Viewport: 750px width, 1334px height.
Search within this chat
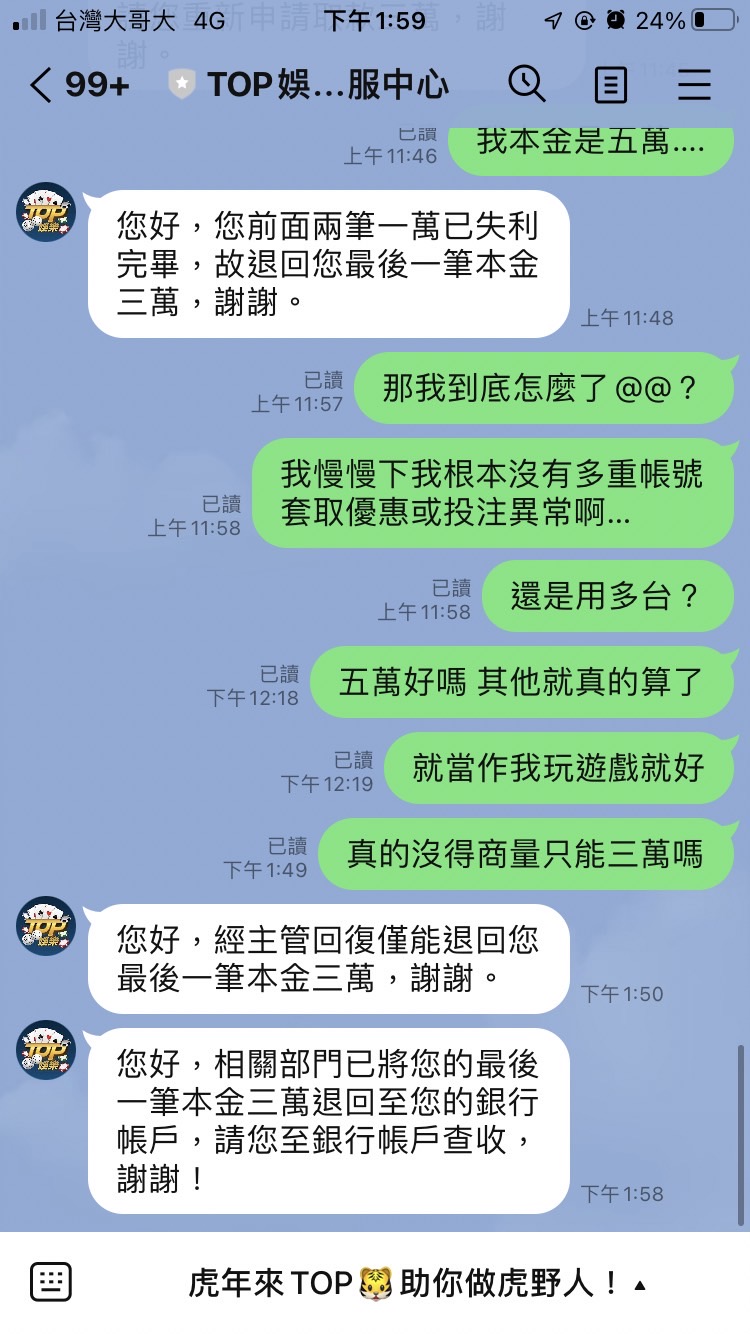point(526,85)
